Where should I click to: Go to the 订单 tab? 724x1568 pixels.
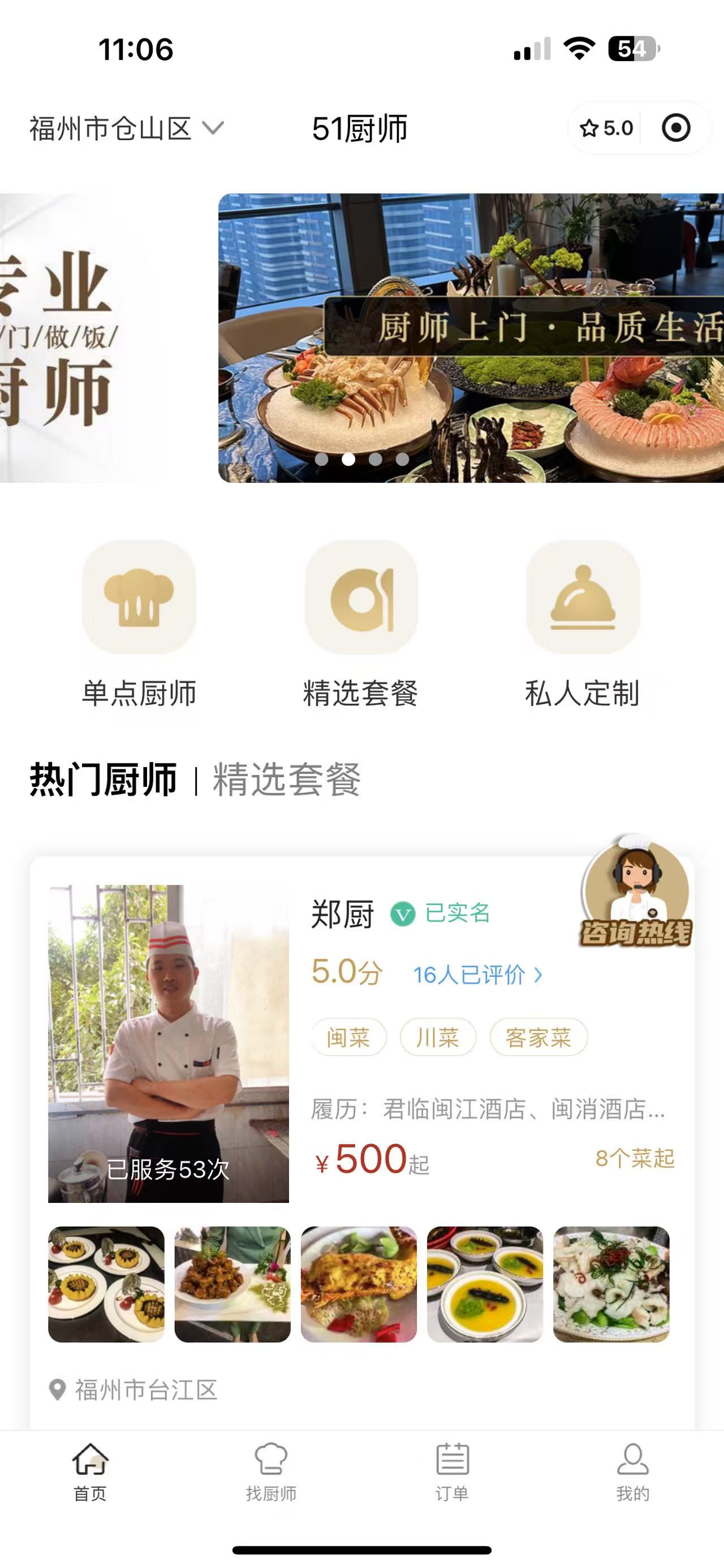coord(452,1472)
